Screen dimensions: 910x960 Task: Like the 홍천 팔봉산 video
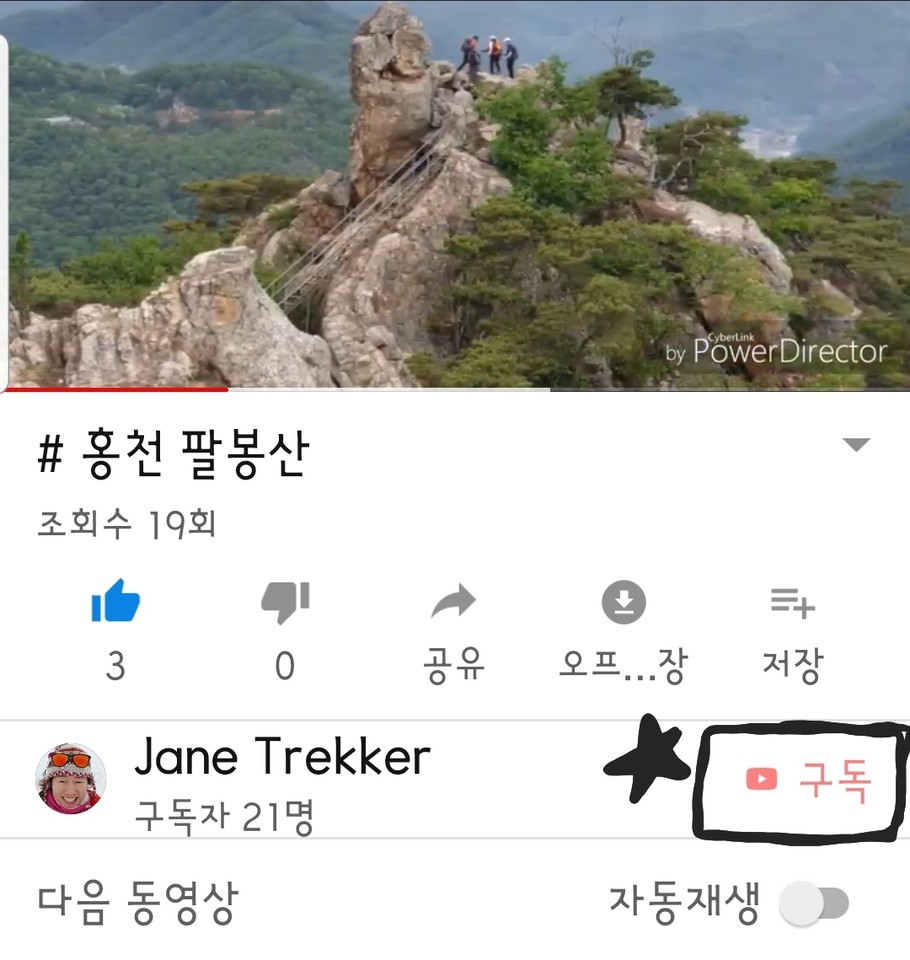coord(115,603)
